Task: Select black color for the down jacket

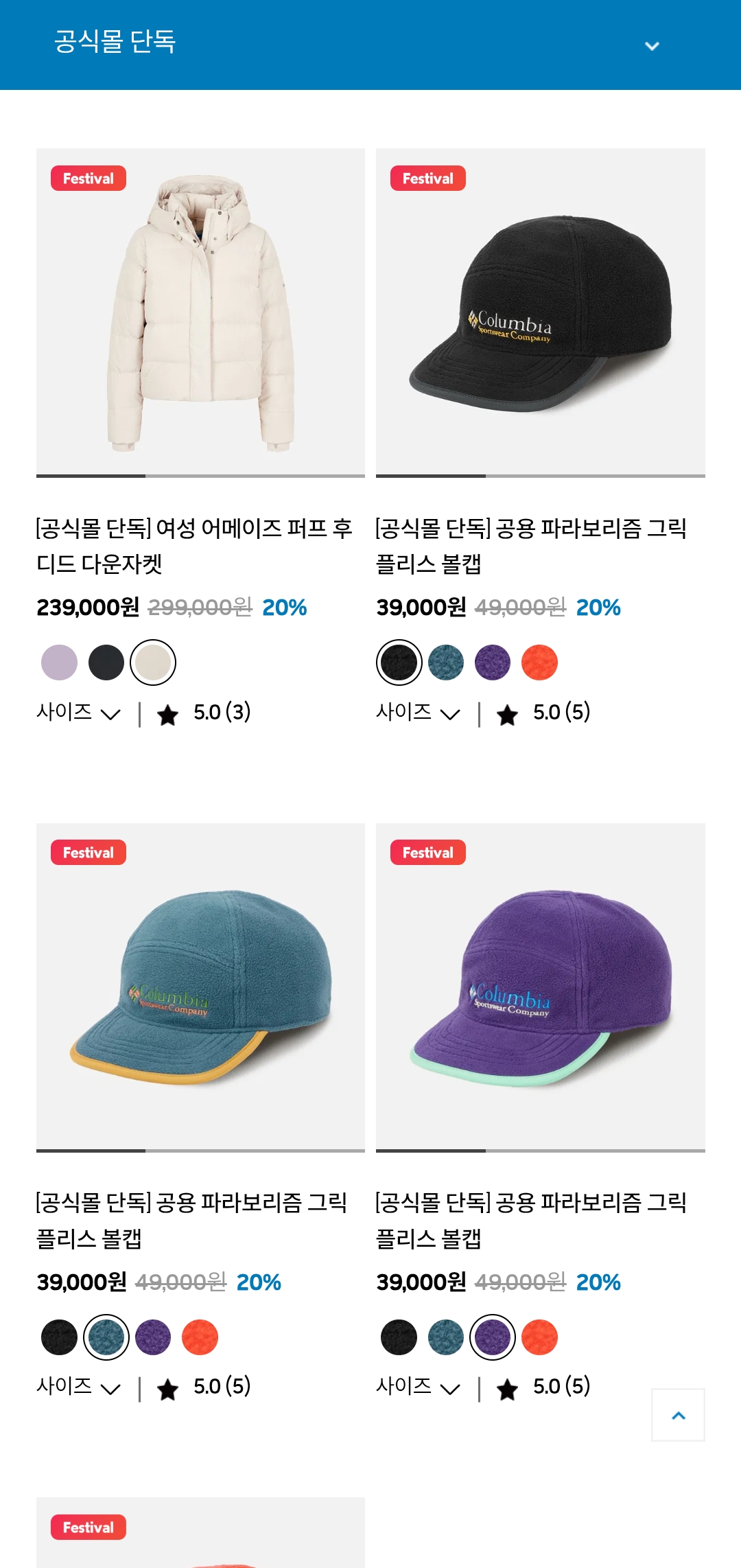Action: 106,662
